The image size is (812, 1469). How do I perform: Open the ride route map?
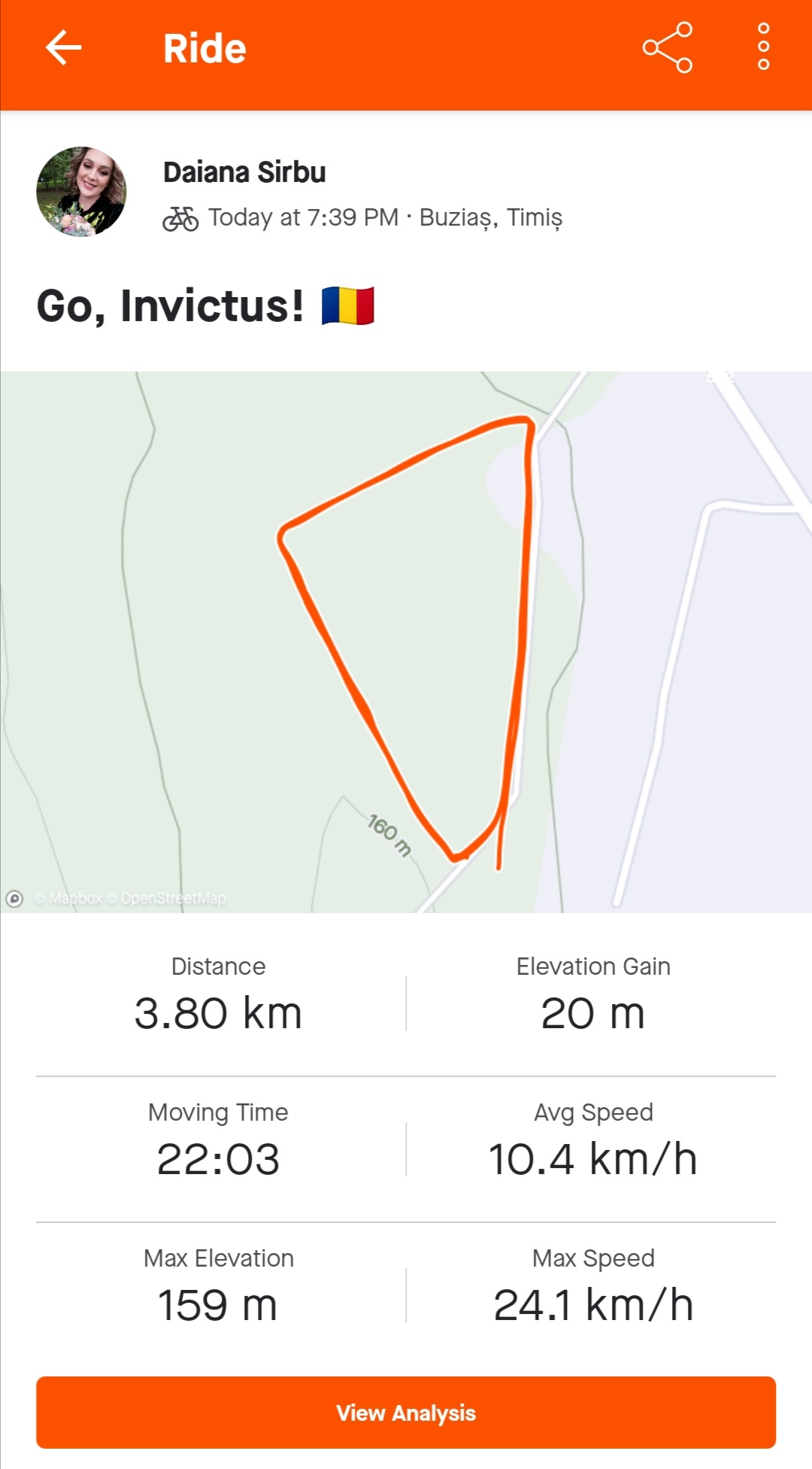pyautogui.click(x=406, y=642)
